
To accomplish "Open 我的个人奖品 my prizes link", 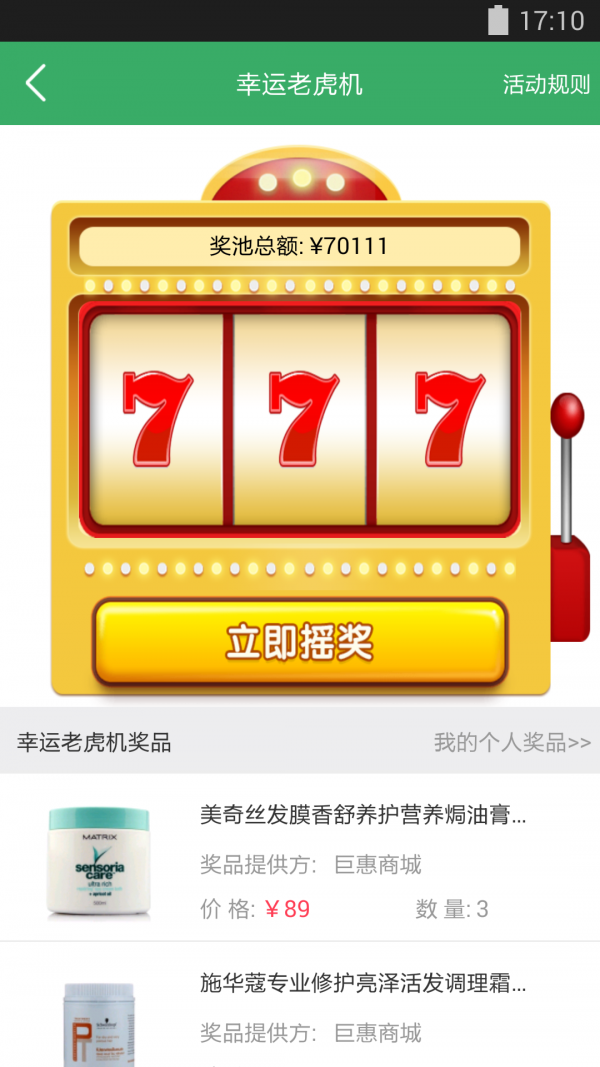I will pos(511,742).
